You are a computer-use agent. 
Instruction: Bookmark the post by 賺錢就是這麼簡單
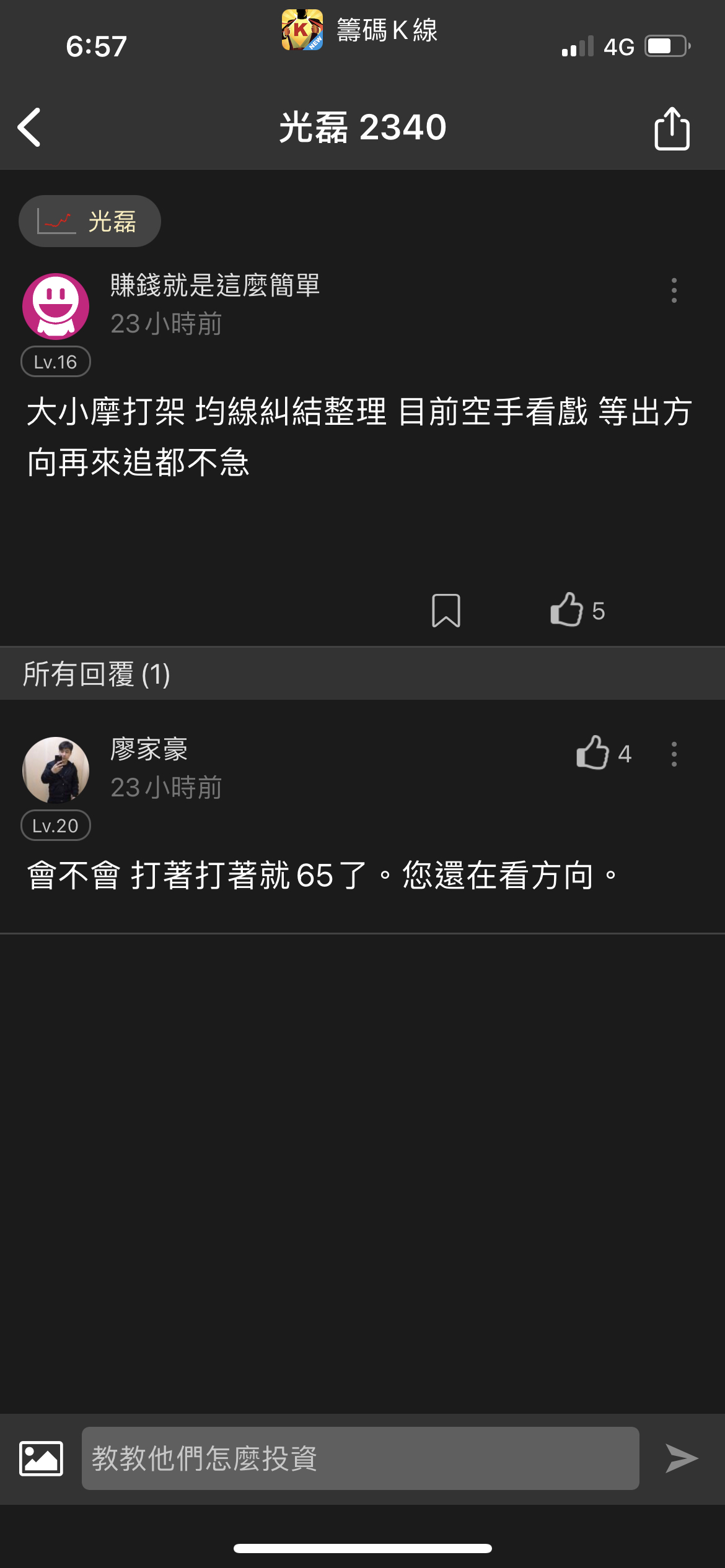click(446, 611)
